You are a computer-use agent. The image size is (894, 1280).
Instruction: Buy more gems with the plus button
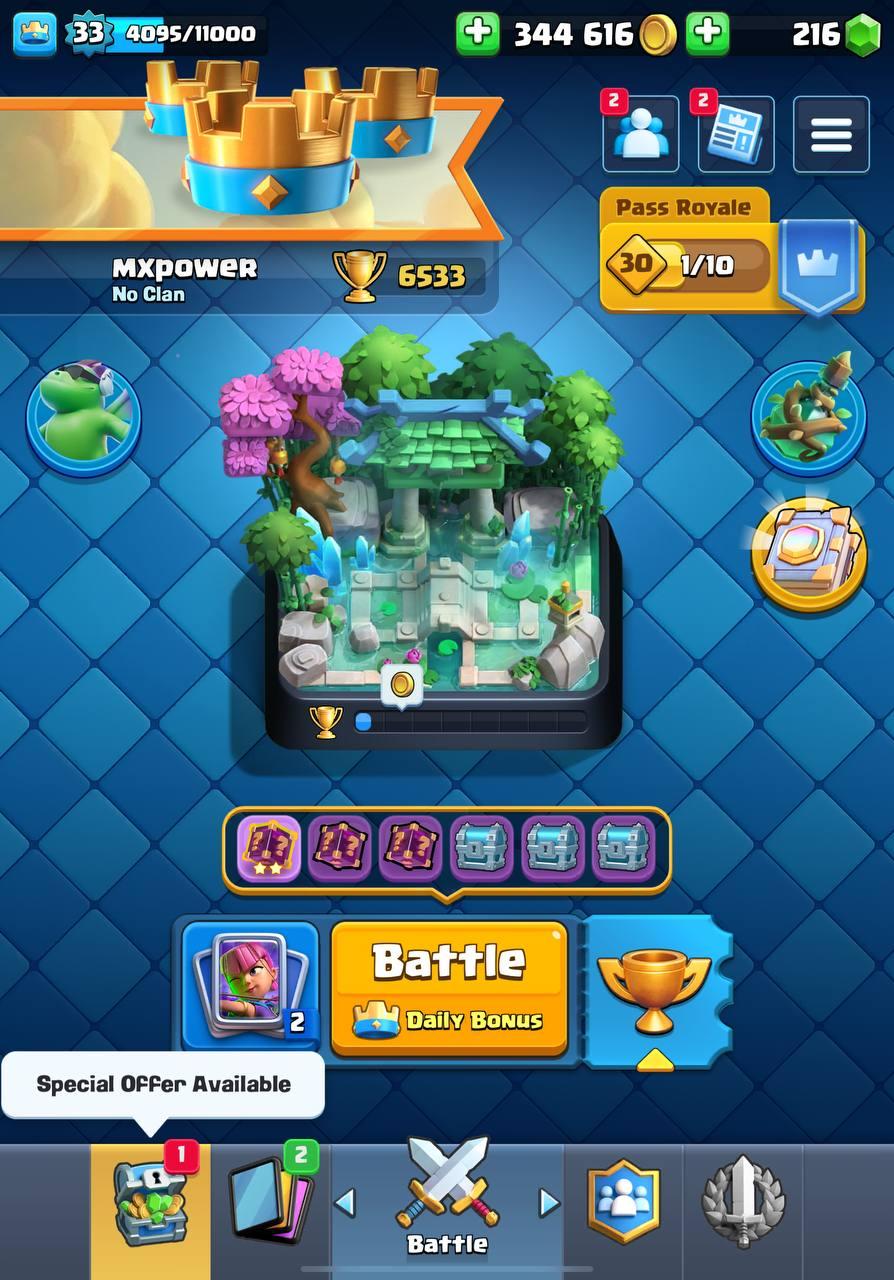click(708, 34)
